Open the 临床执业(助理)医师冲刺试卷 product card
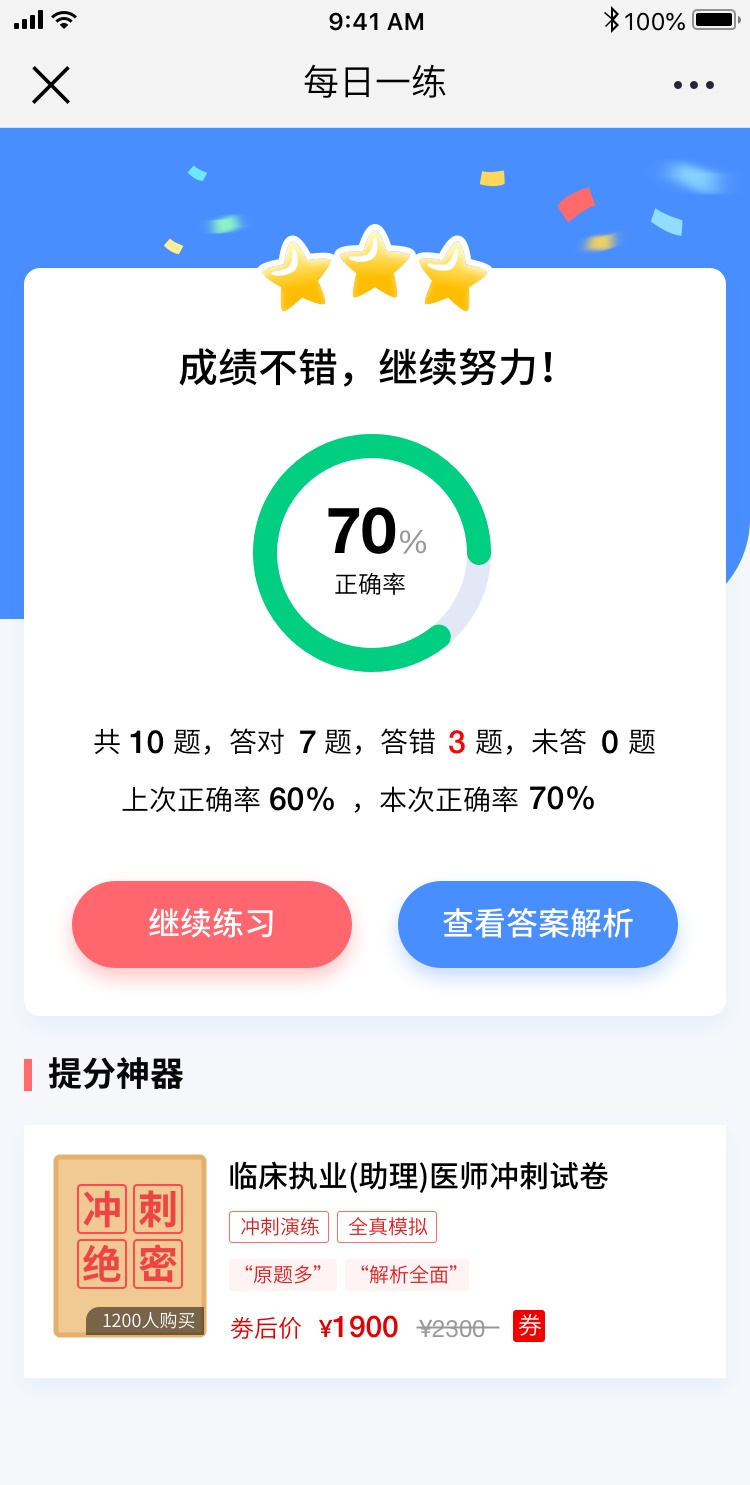This screenshot has height=1485, width=750. click(418, 1176)
